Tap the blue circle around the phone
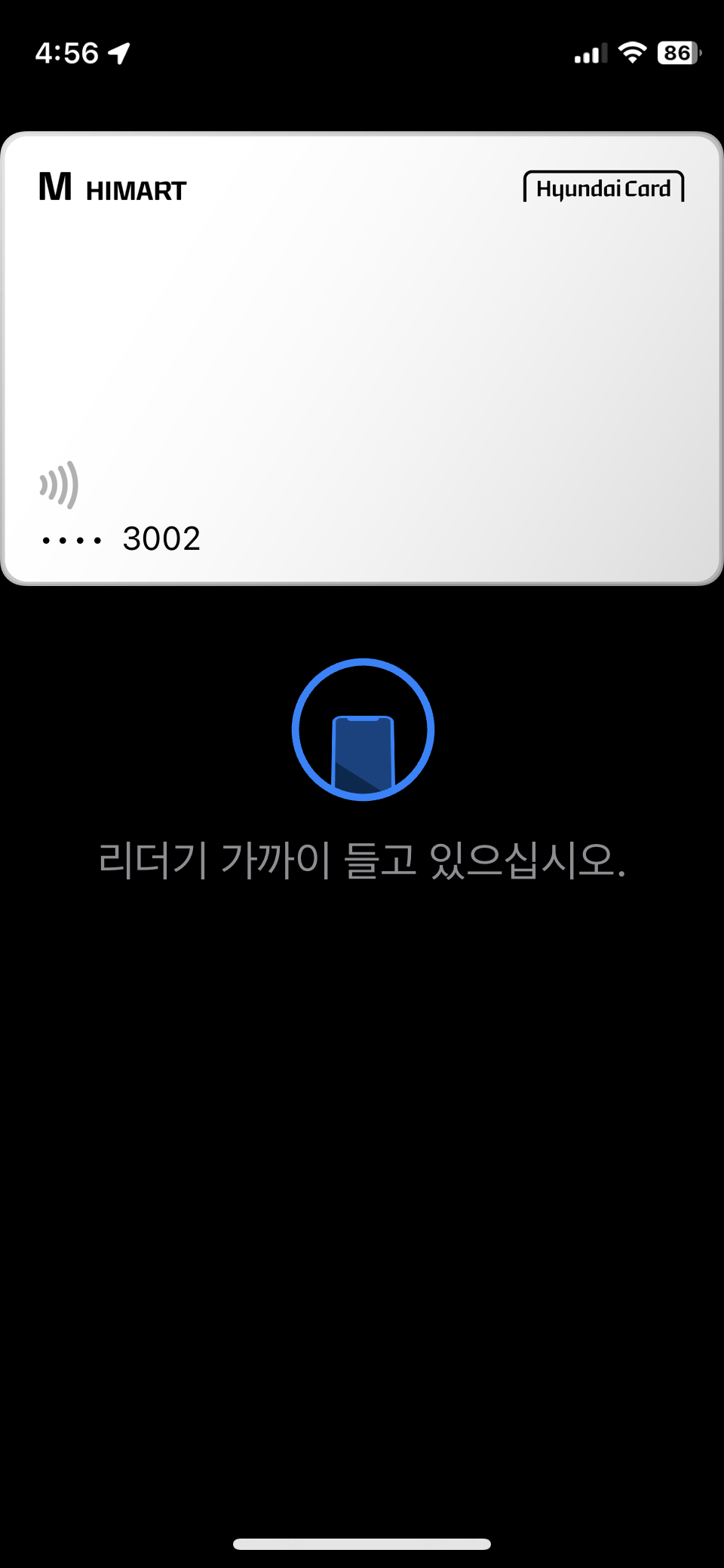724x1568 pixels. (362, 670)
